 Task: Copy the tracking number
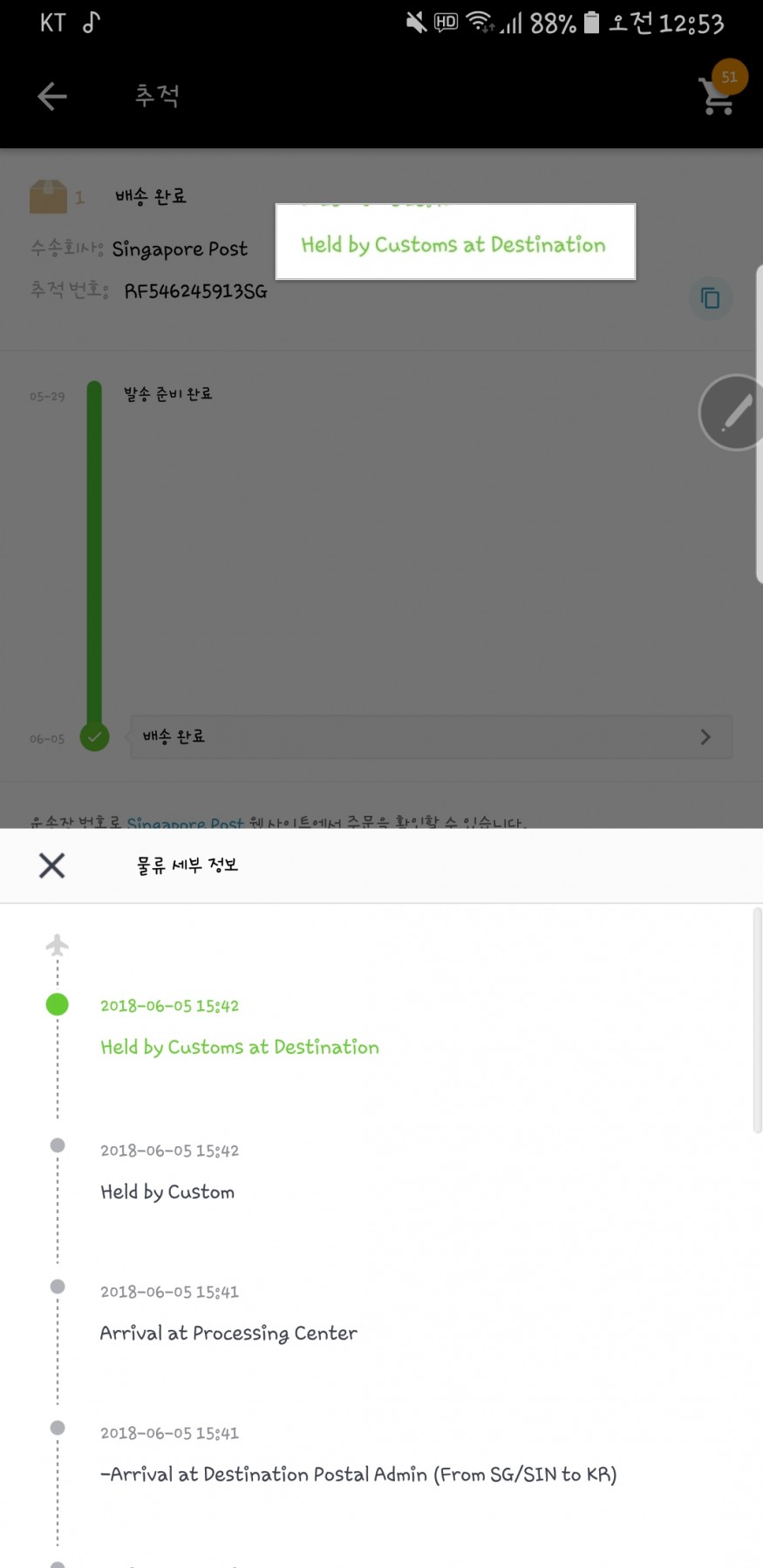pyautogui.click(x=710, y=299)
